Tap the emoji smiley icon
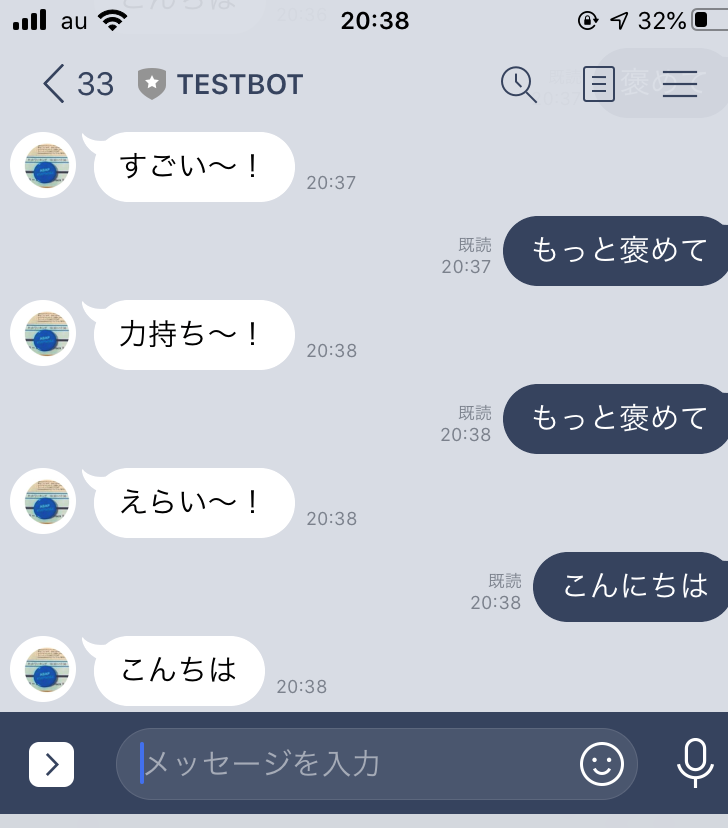This screenshot has width=728, height=828. [x=602, y=764]
